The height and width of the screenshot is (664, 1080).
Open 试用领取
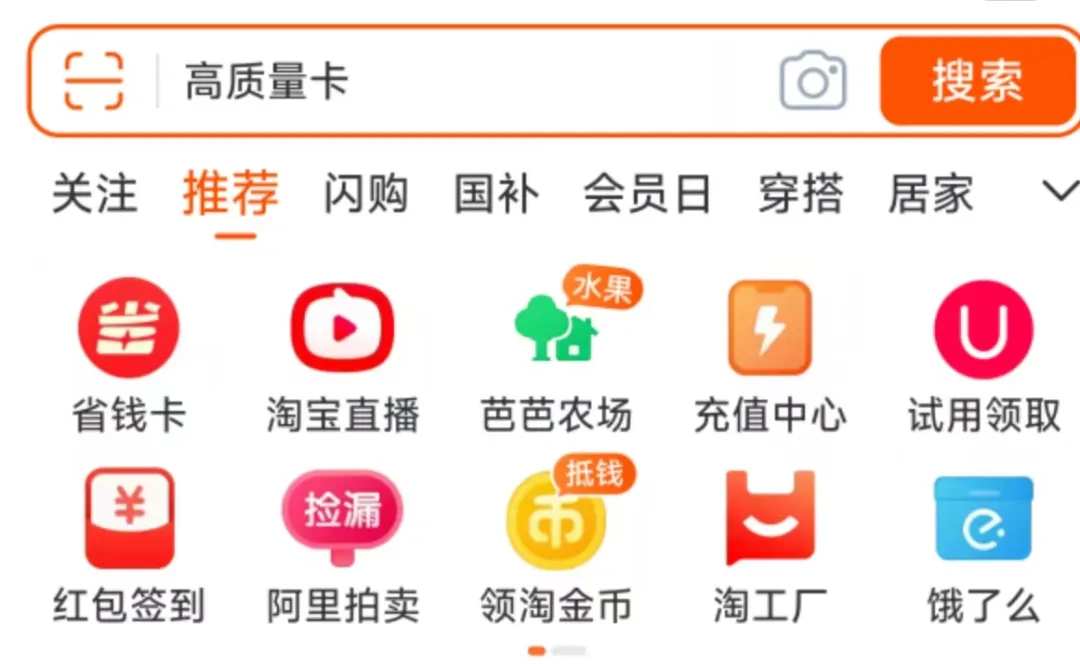983,352
